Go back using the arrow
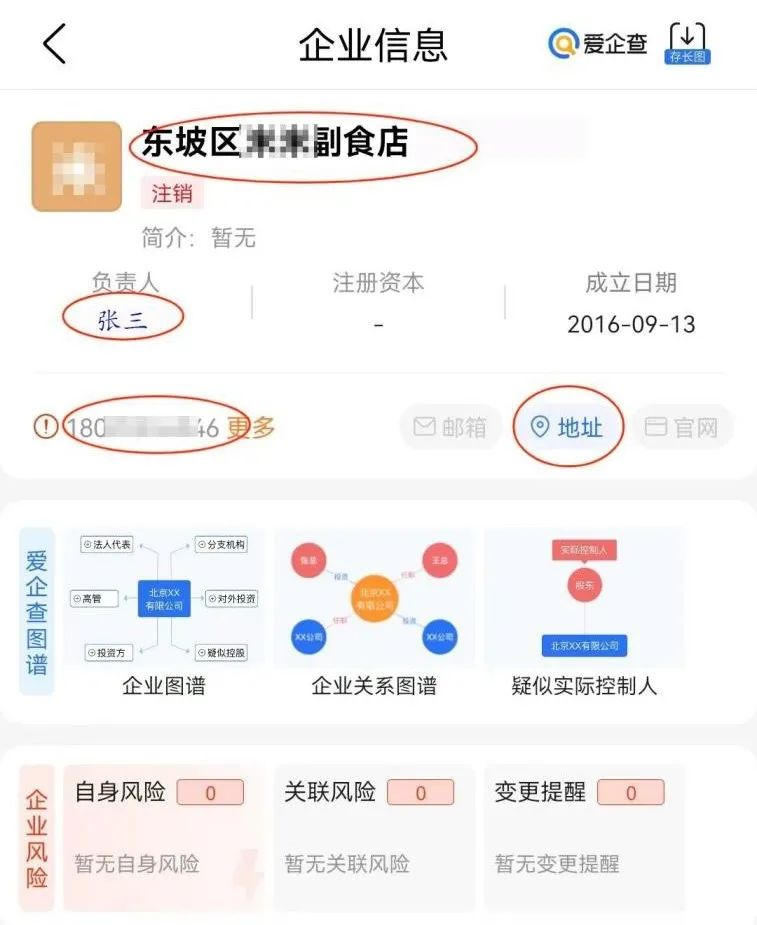757x925 pixels. (55, 45)
